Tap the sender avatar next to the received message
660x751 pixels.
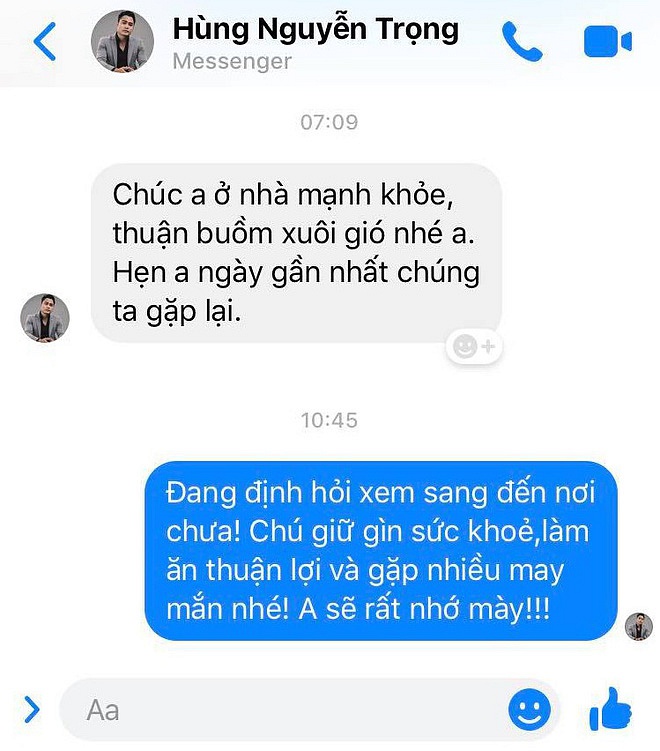coord(45,318)
